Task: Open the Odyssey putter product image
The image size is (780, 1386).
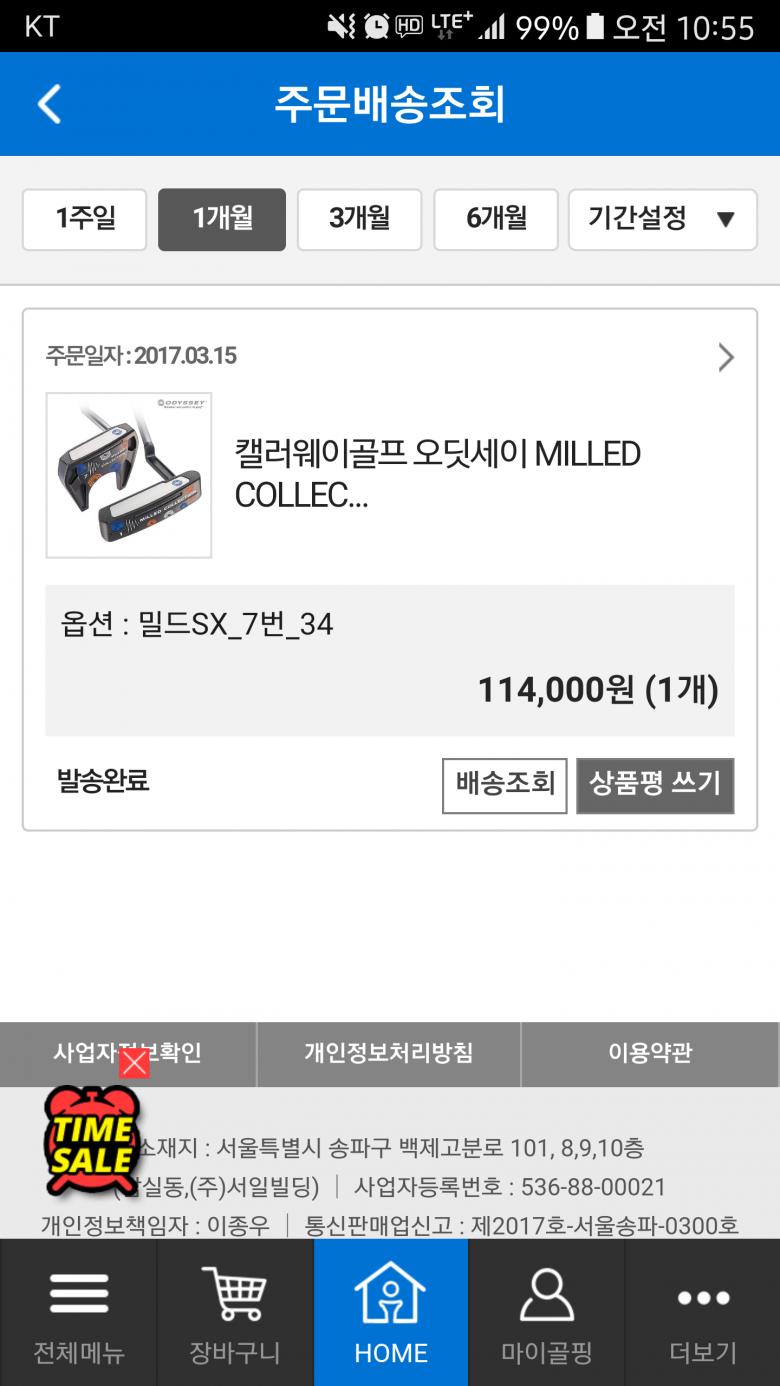Action: tap(129, 475)
